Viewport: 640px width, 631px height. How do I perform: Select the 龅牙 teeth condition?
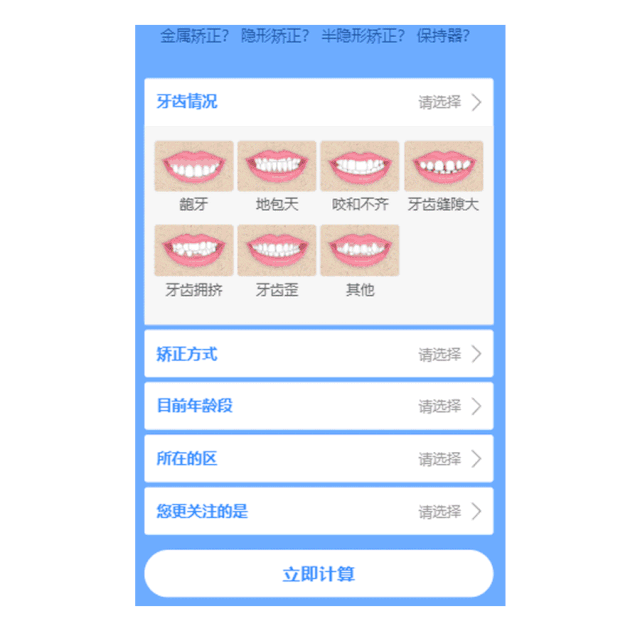(x=194, y=167)
